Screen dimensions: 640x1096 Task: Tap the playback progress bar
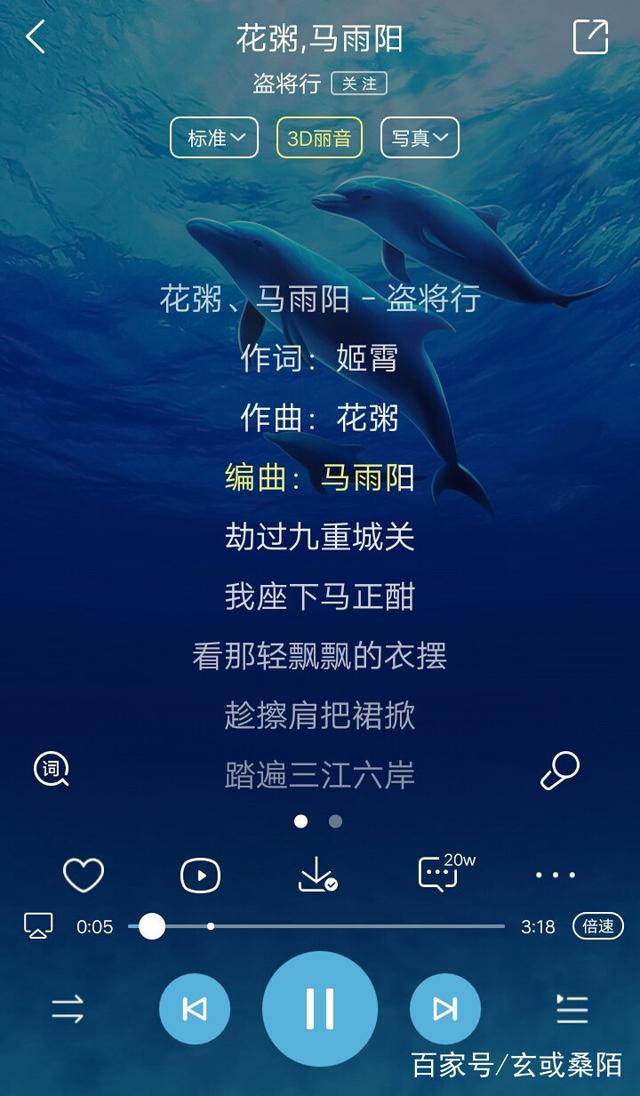click(x=330, y=926)
